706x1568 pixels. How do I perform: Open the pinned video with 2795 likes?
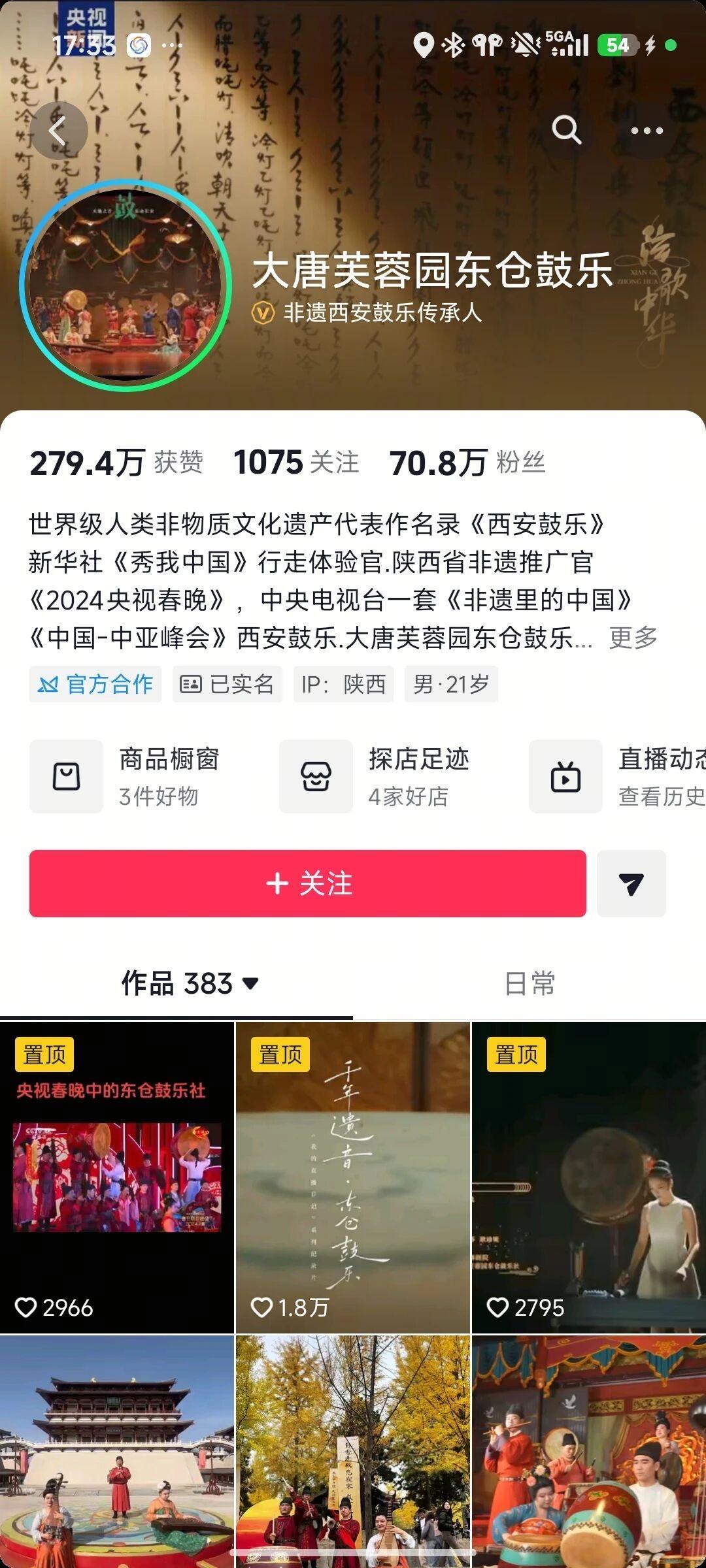[588, 1177]
